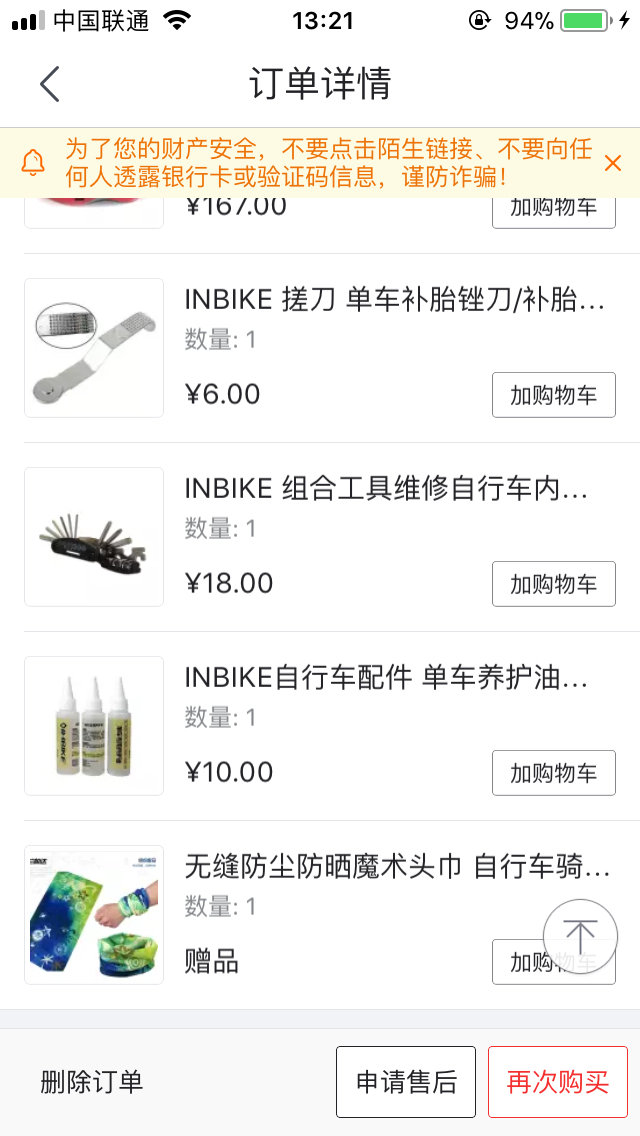The height and width of the screenshot is (1136, 640).
Task: Jump back to top of page
Action: [x=580, y=937]
